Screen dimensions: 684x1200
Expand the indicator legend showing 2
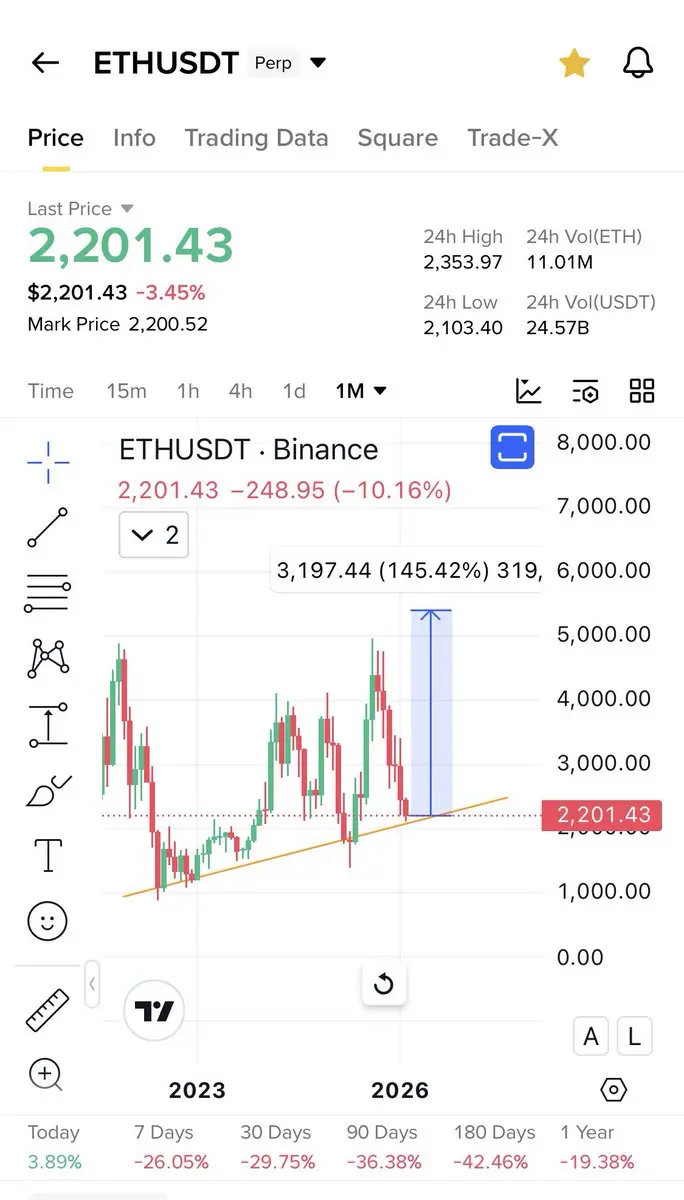pos(154,535)
